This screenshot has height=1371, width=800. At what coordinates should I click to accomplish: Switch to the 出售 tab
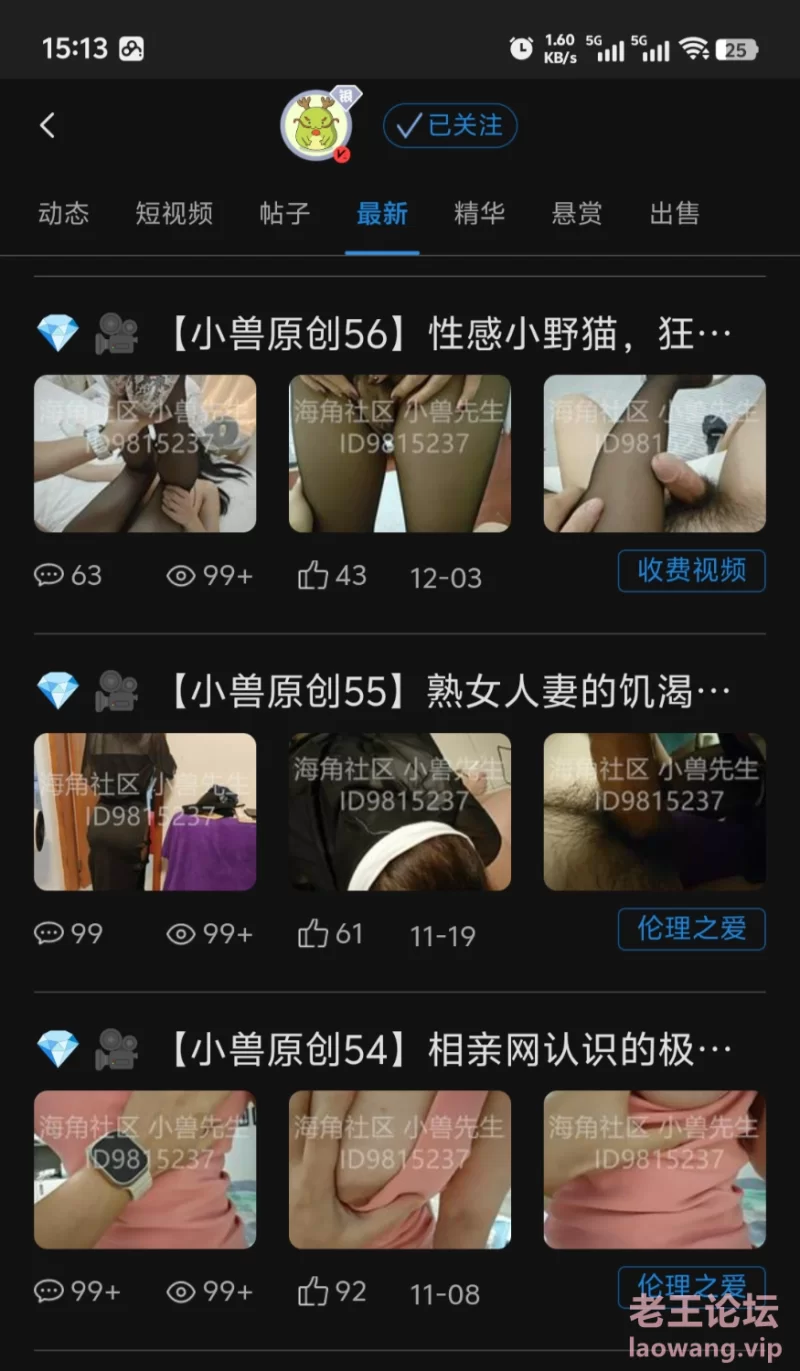click(x=674, y=213)
